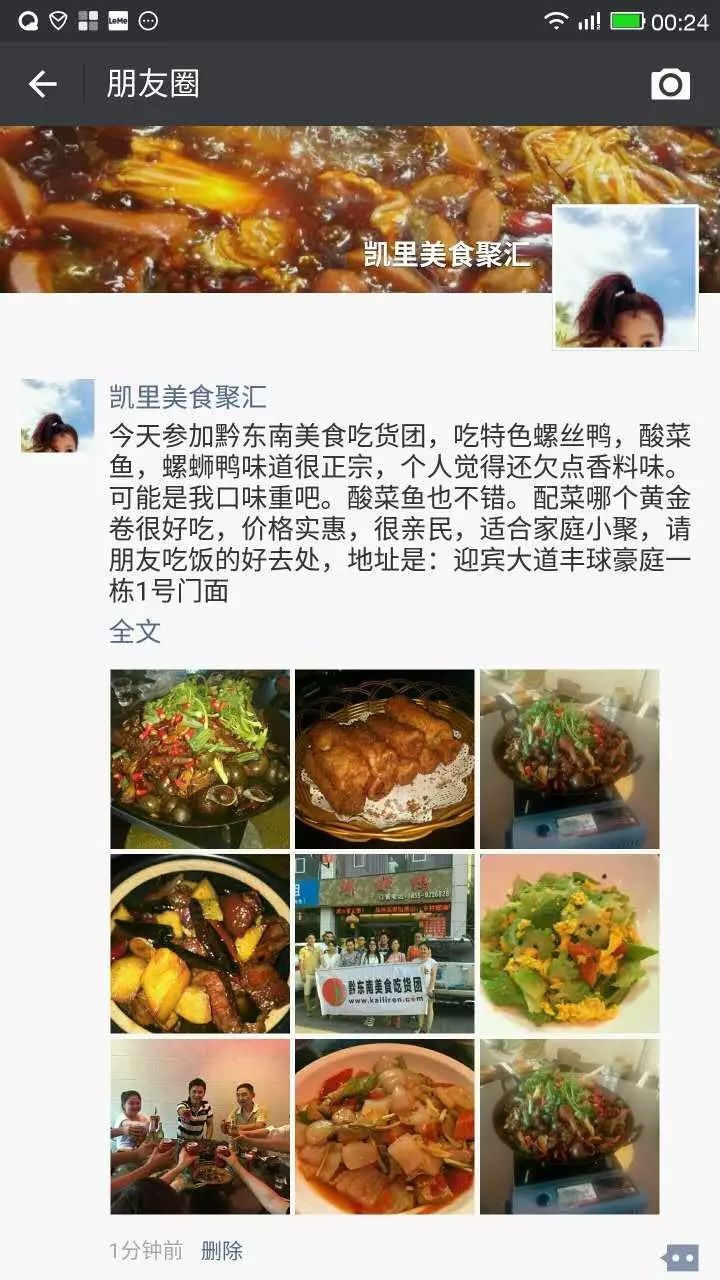
Task: Open the group photo with banner
Action: coord(384,943)
